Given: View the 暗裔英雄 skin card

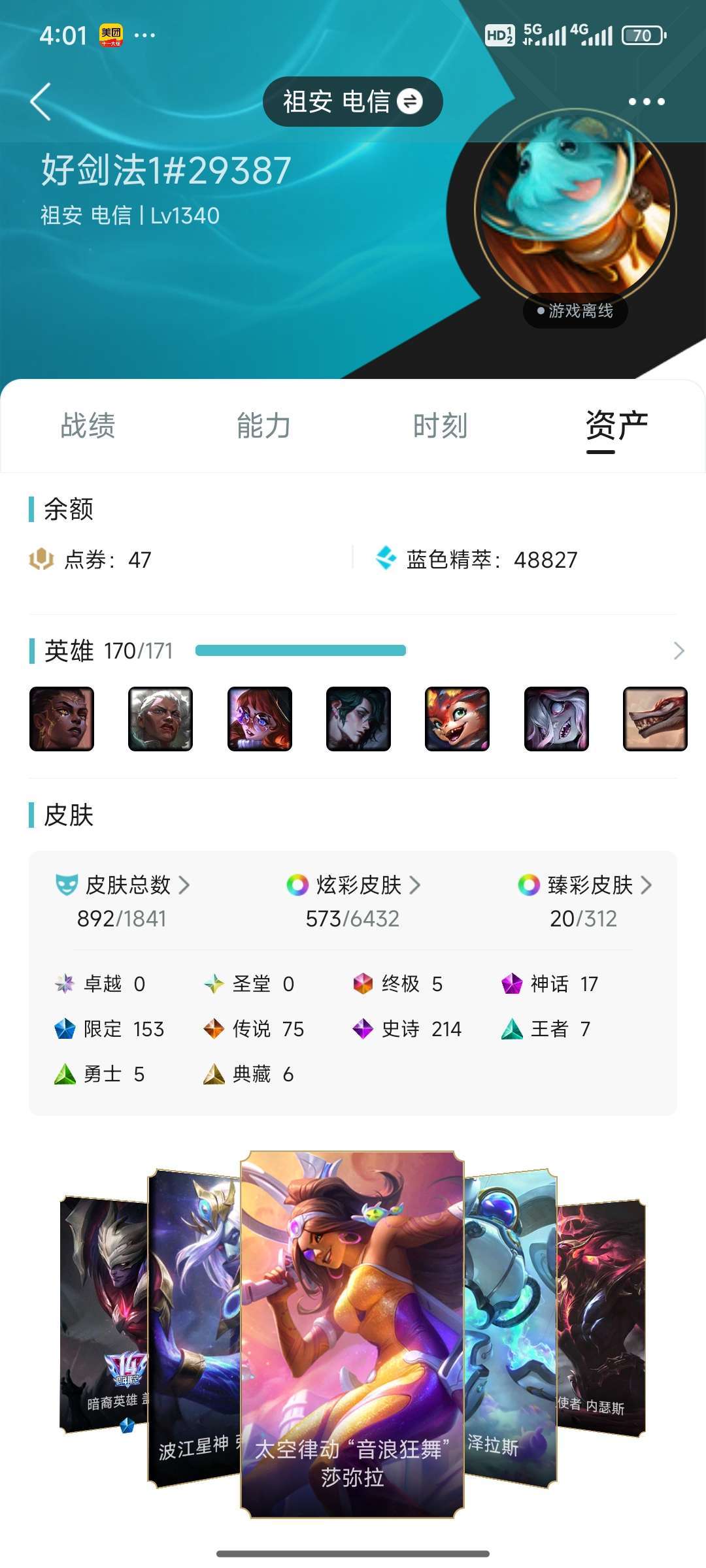Looking at the screenshot, I should coord(103,1313).
